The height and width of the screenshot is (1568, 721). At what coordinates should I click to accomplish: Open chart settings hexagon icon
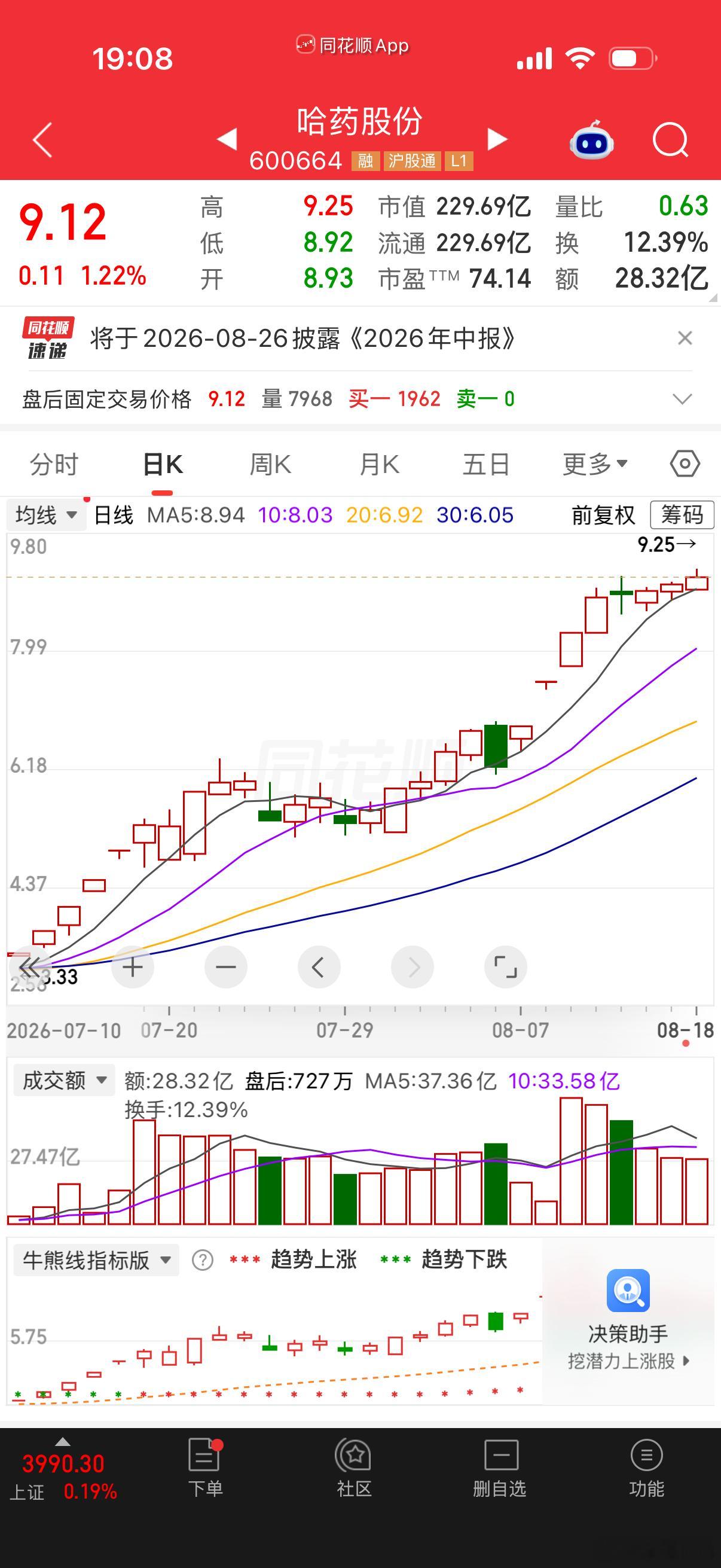coord(685,464)
